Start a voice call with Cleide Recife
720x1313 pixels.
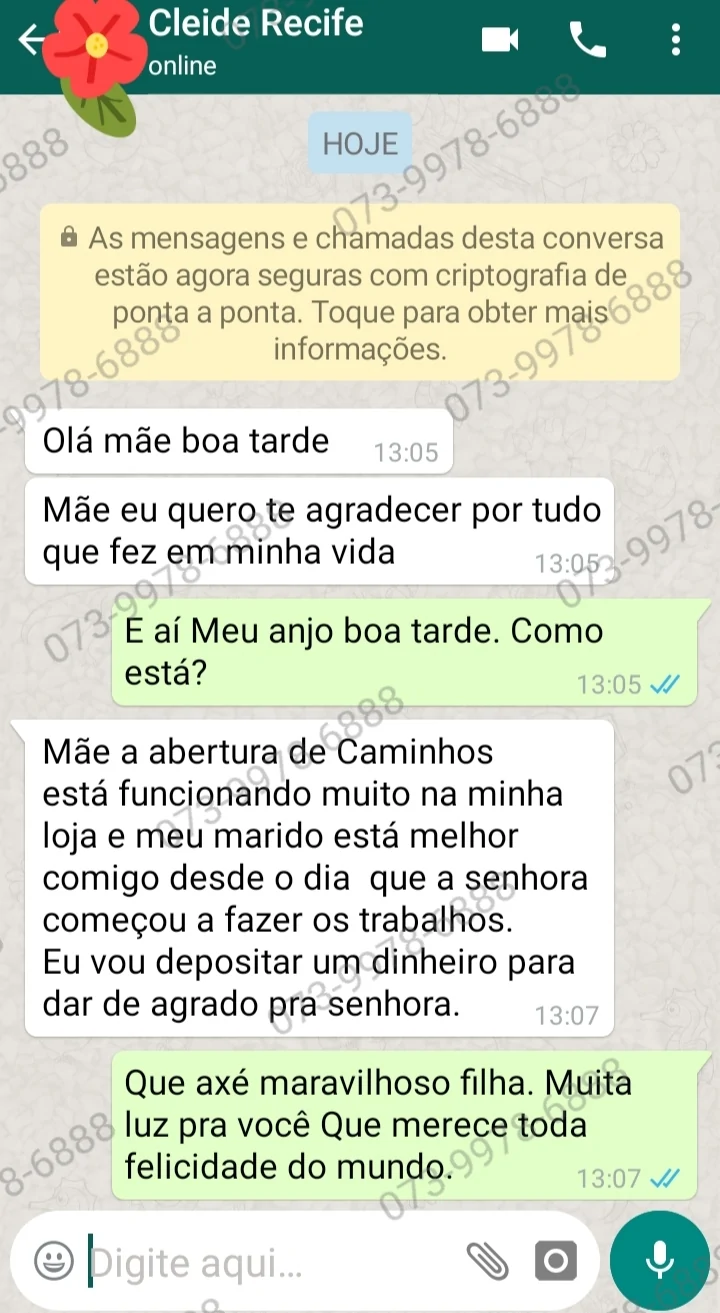(x=588, y=40)
